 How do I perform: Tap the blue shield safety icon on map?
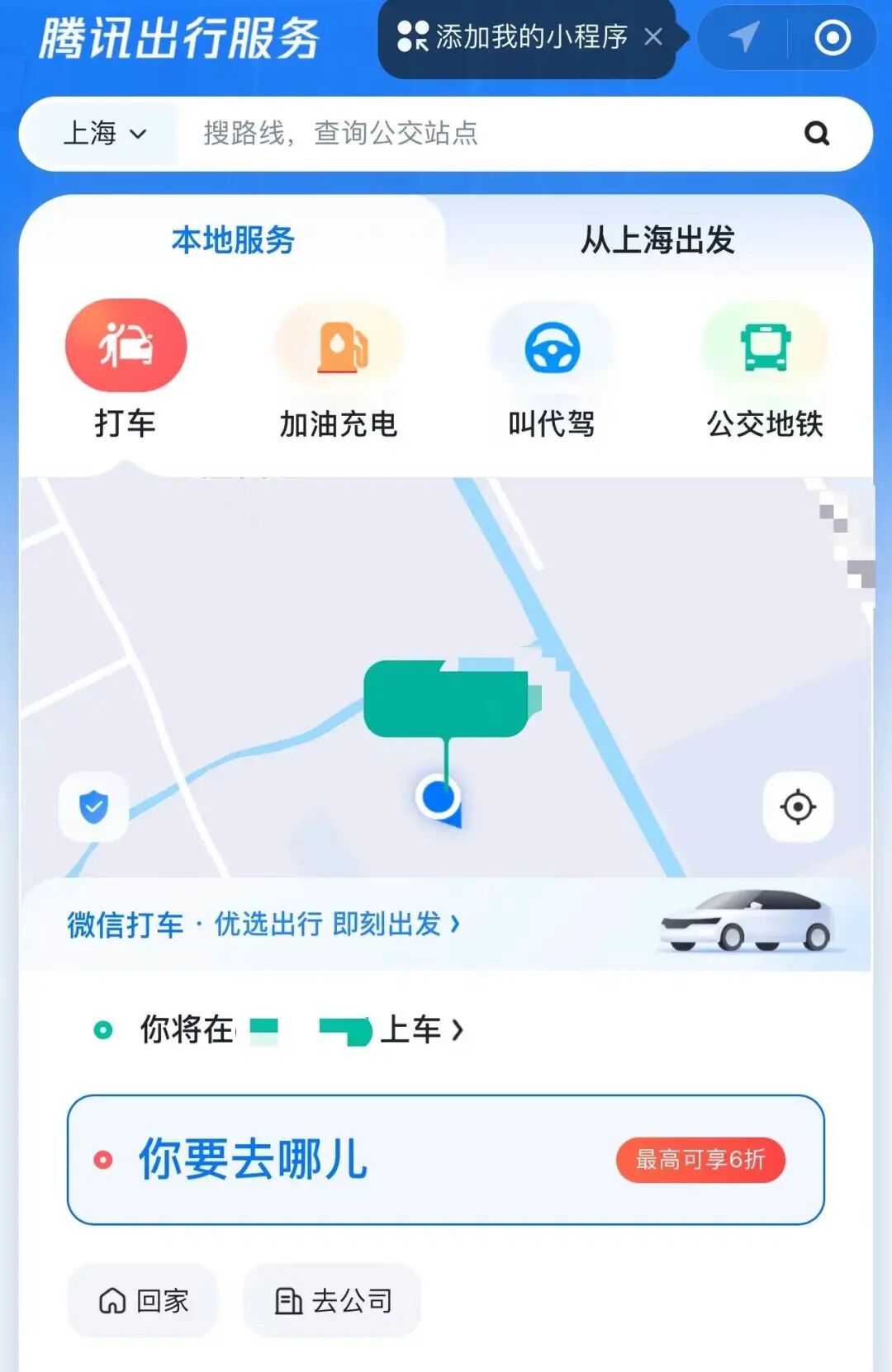click(x=93, y=808)
